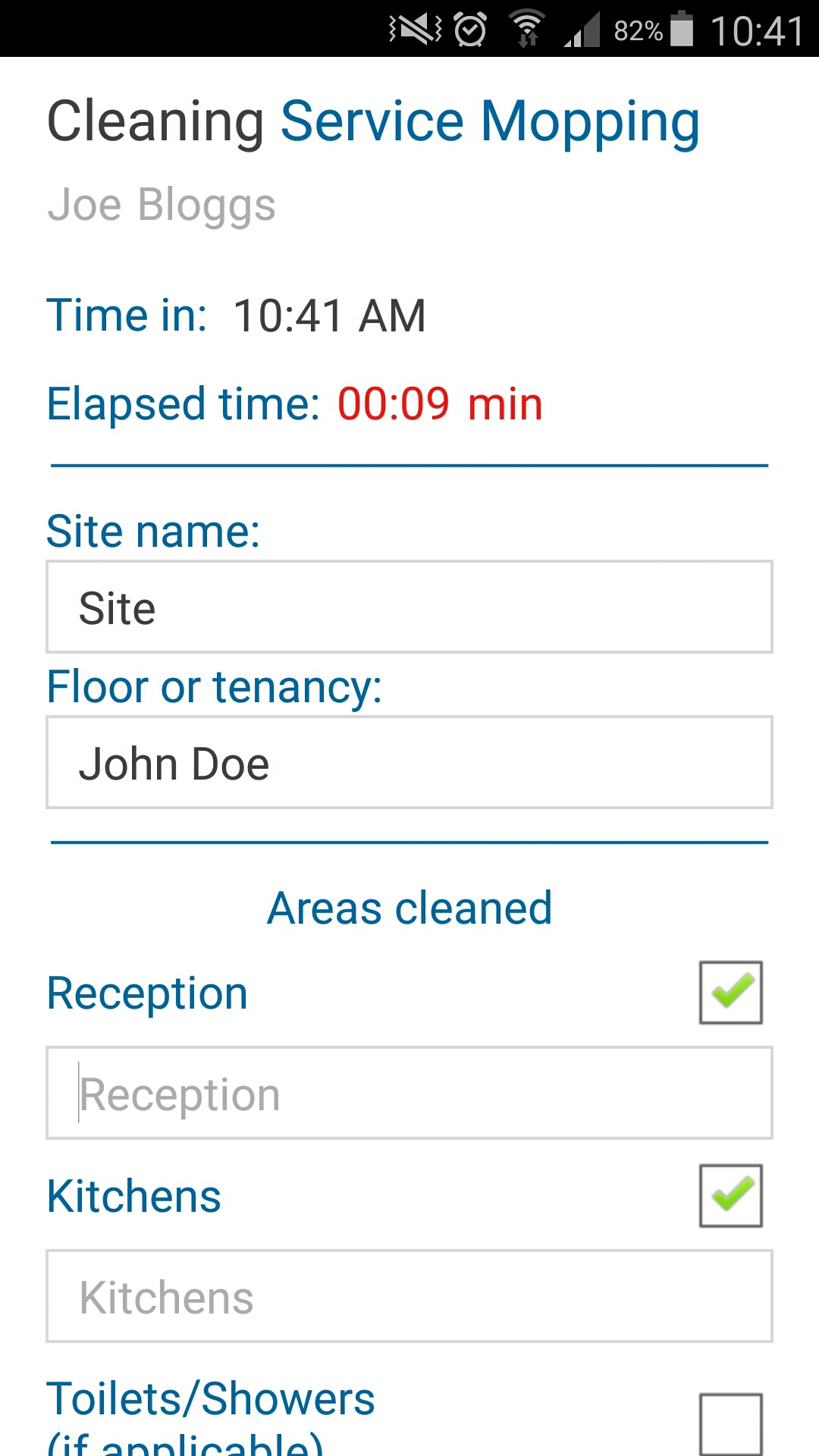This screenshot has height=1456, width=819.
Task: Select the Cleaning title
Action: (x=155, y=121)
